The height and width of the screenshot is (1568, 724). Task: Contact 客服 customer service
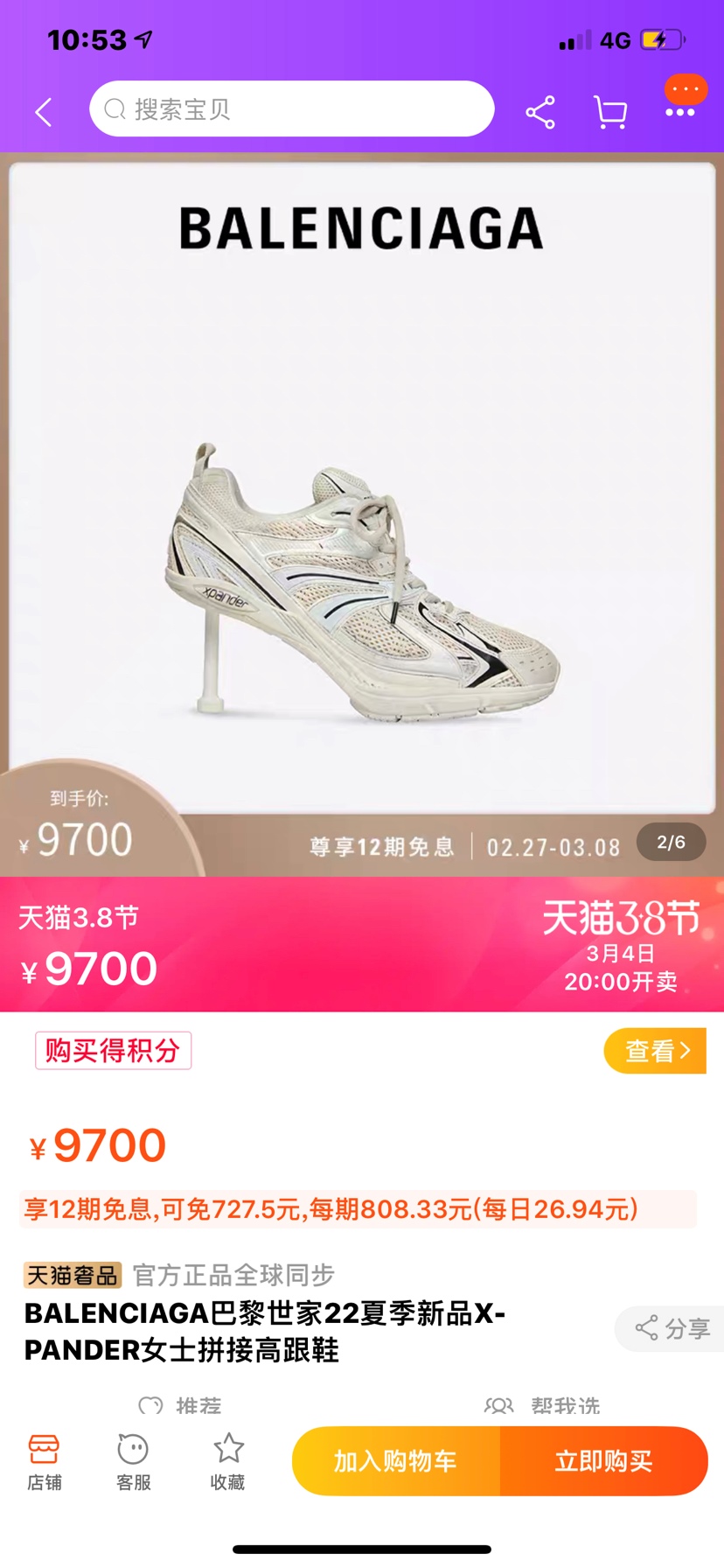coord(133,1461)
